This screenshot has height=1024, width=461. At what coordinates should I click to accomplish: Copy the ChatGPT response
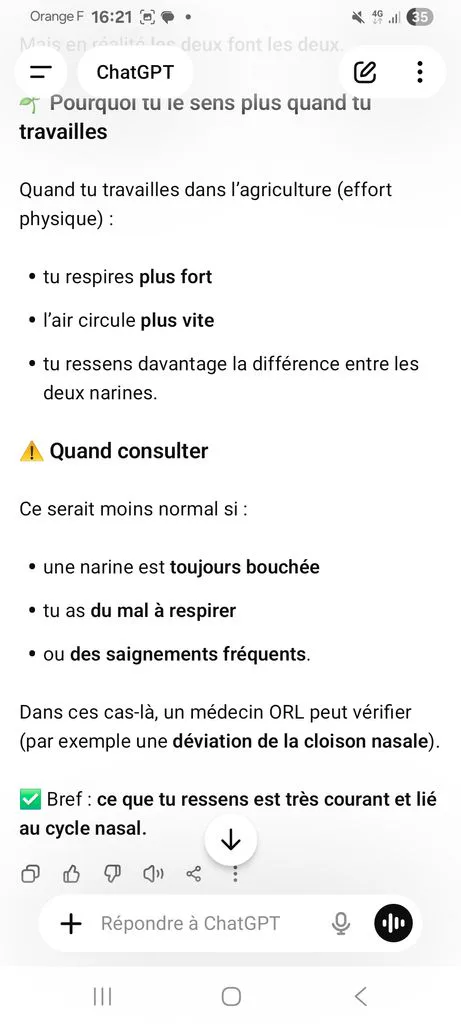click(30, 874)
